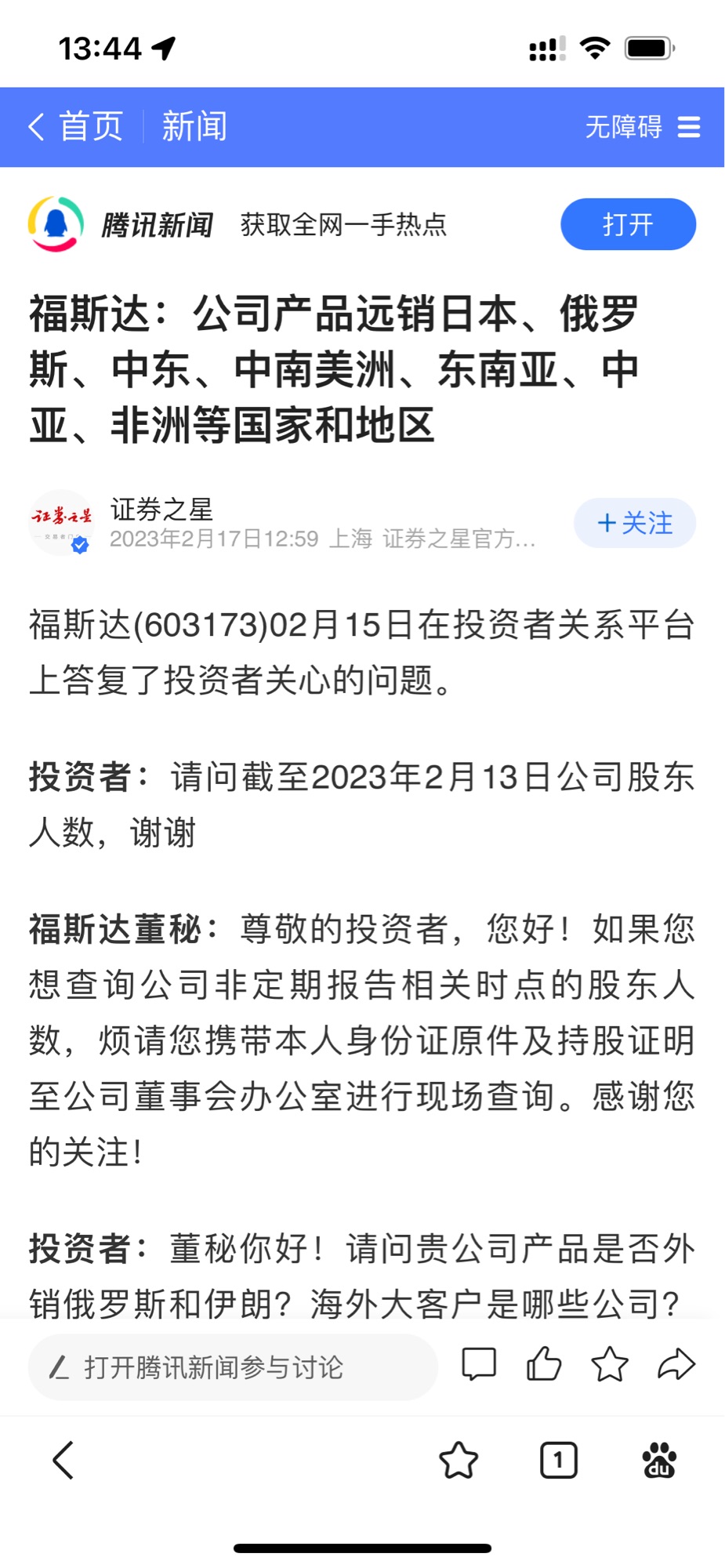The height and width of the screenshot is (1568, 725).
Task: Open the 新闻 section link
Action: click(x=194, y=126)
